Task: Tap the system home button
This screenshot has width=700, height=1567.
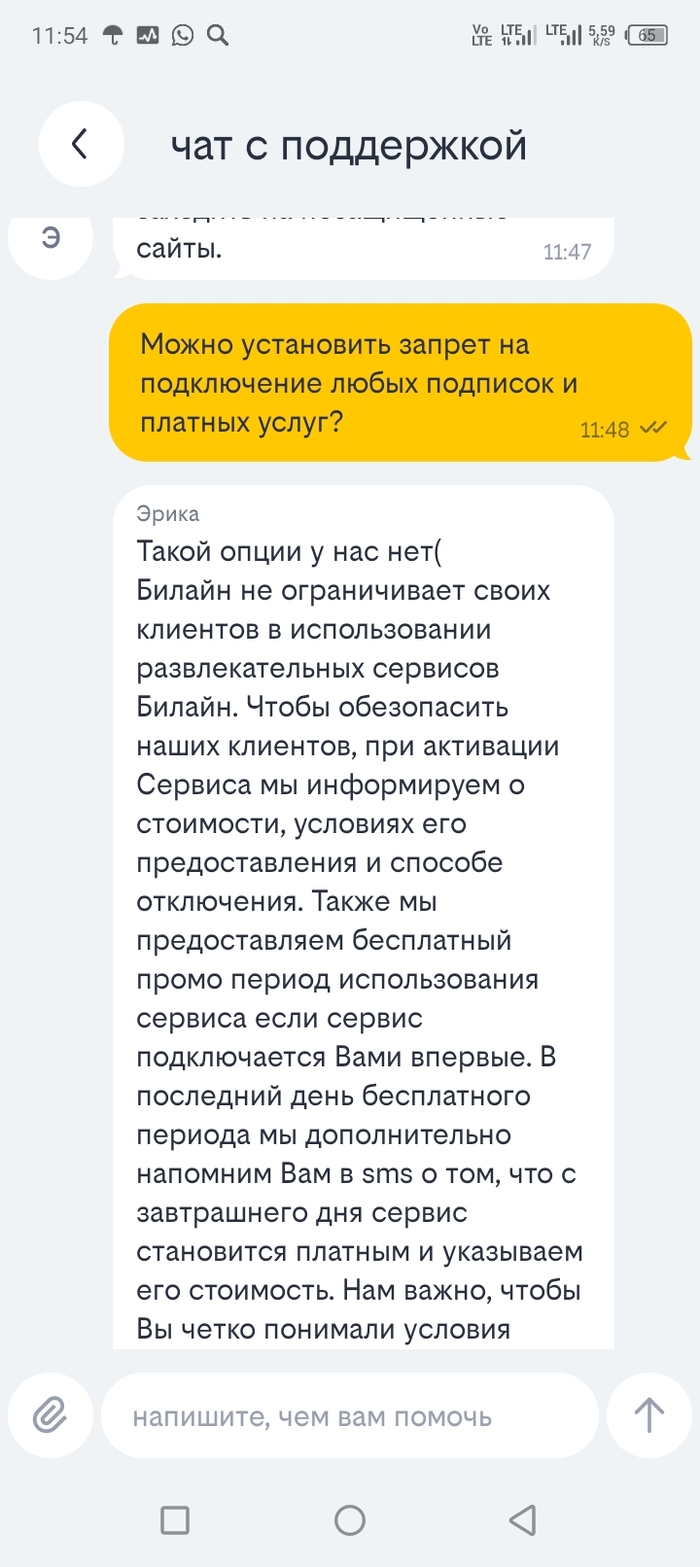Action: tap(349, 1521)
